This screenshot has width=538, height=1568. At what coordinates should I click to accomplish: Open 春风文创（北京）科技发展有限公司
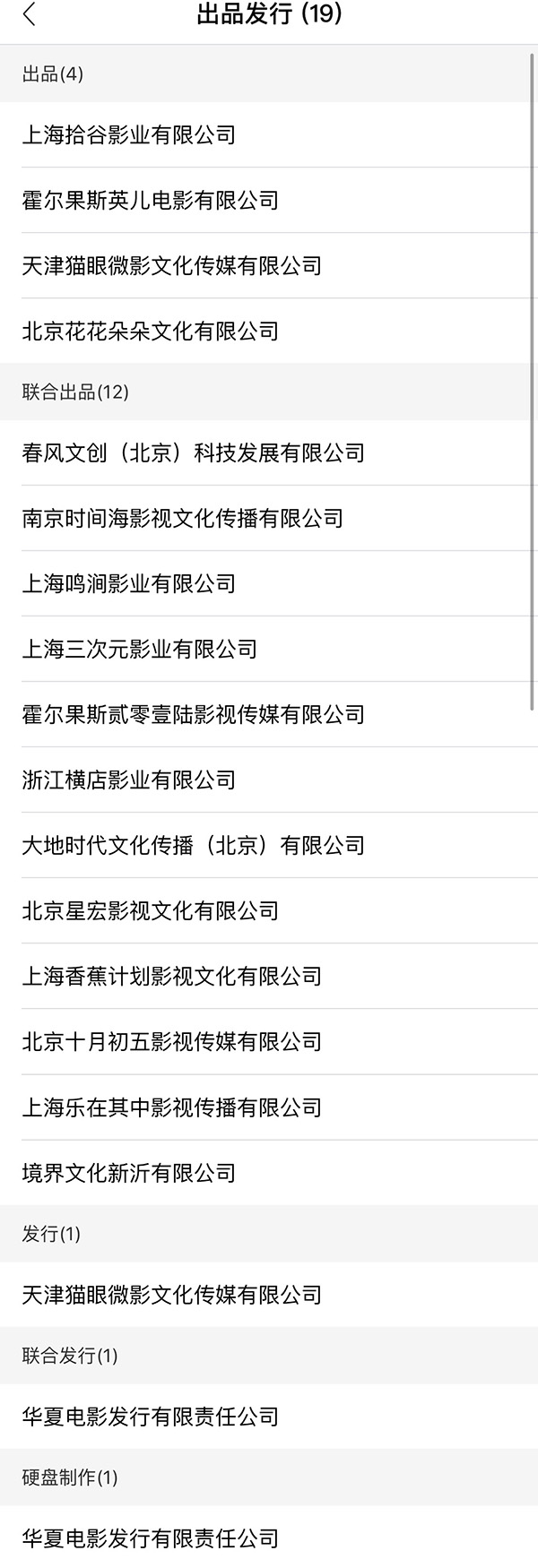[x=194, y=453]
